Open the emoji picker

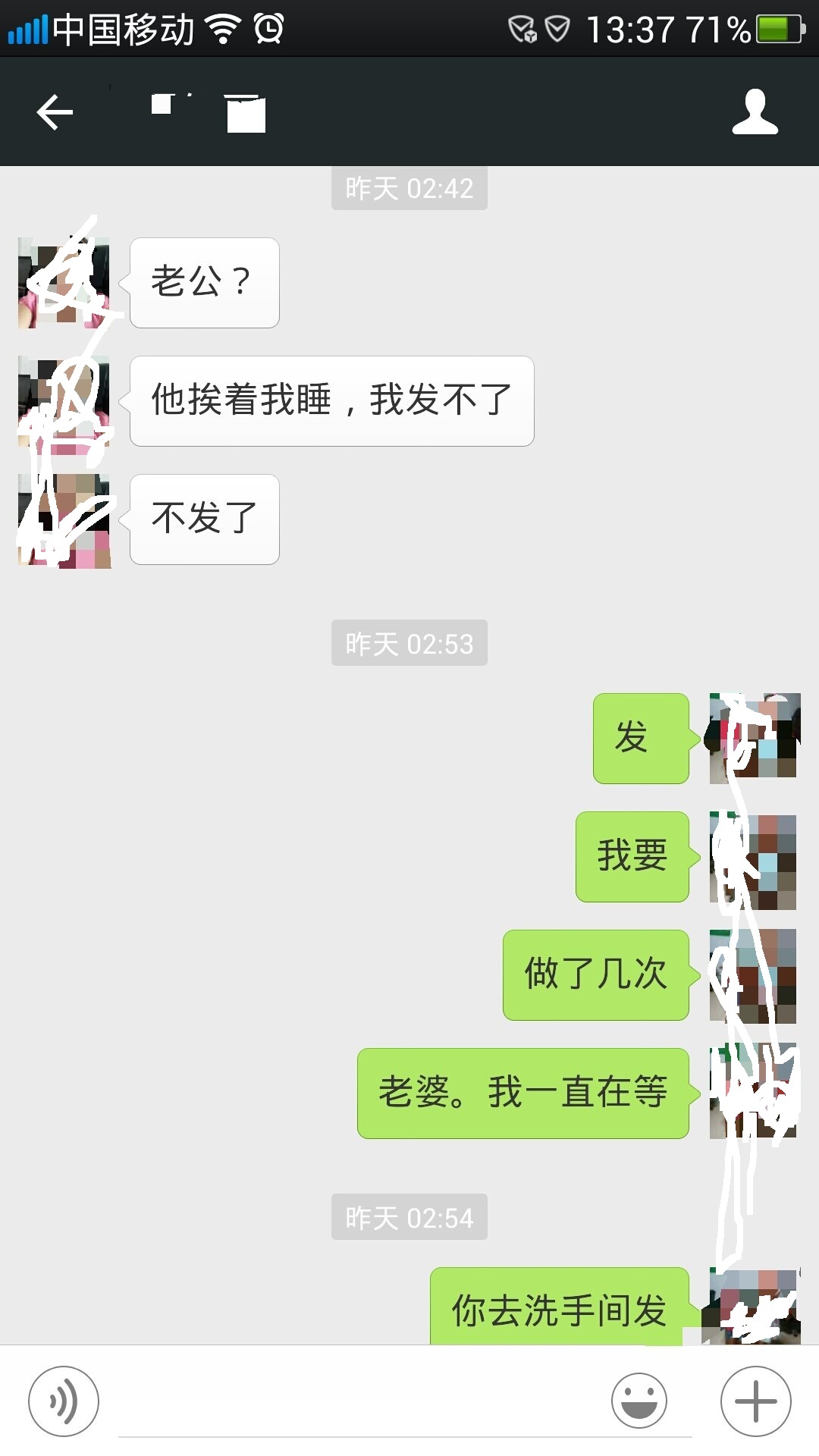[x=639, y=1401]
